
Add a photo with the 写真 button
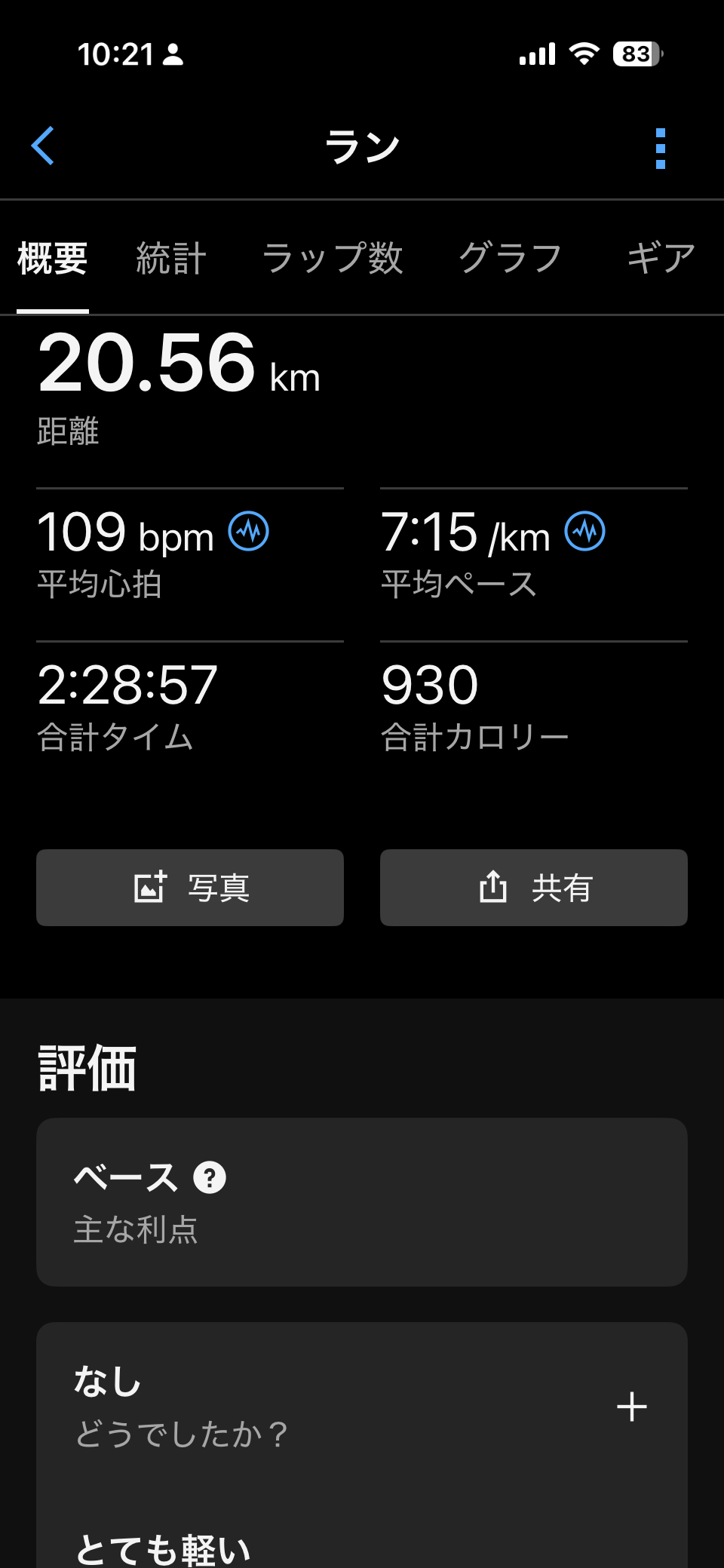[x=190, y=888]
